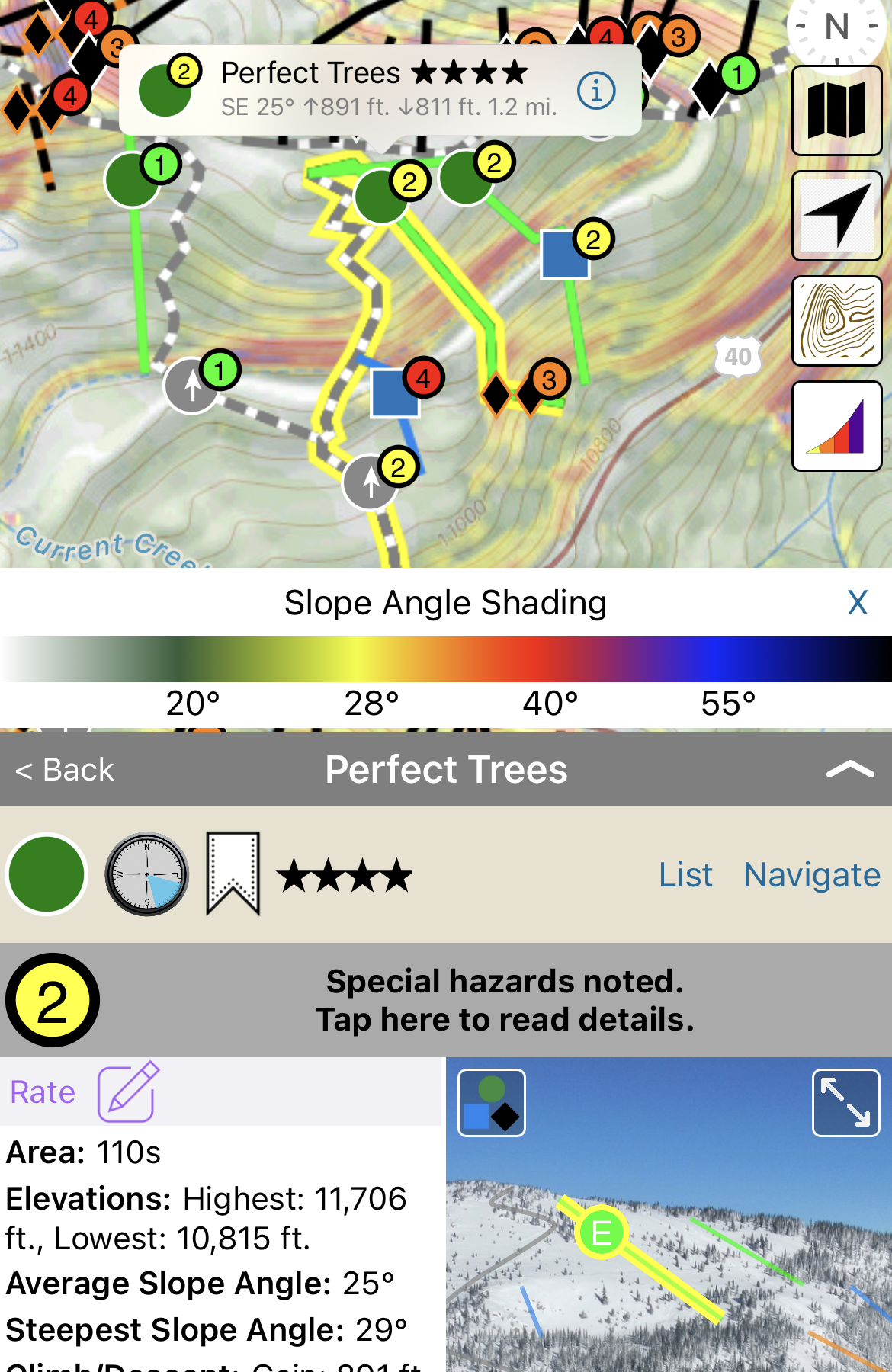The image size is (892, 1372).
Task: Select the blue square marker numbered 4
Action: 395,393
